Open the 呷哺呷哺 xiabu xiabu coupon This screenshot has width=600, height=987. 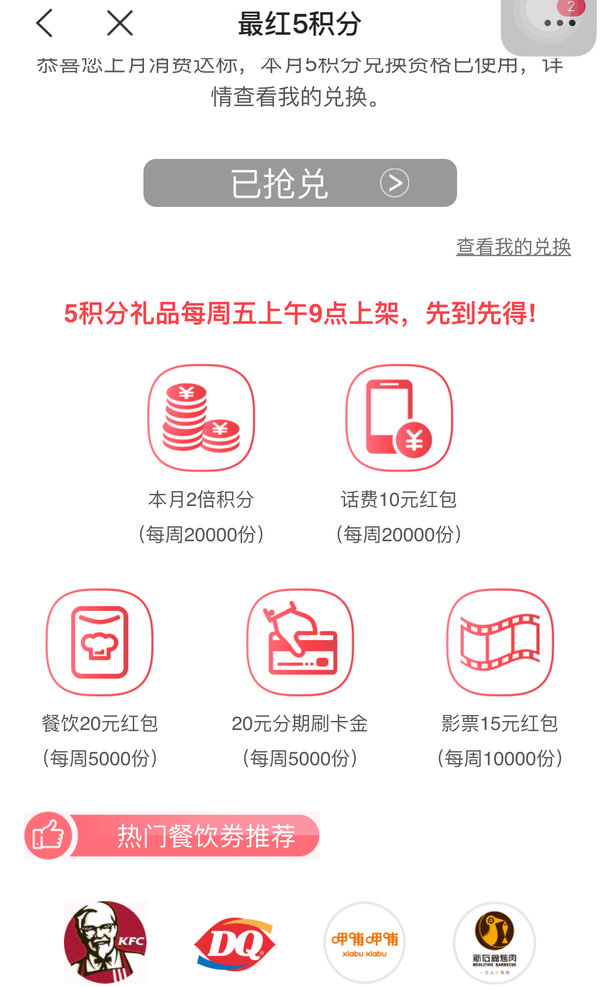(x=365, y=942)
